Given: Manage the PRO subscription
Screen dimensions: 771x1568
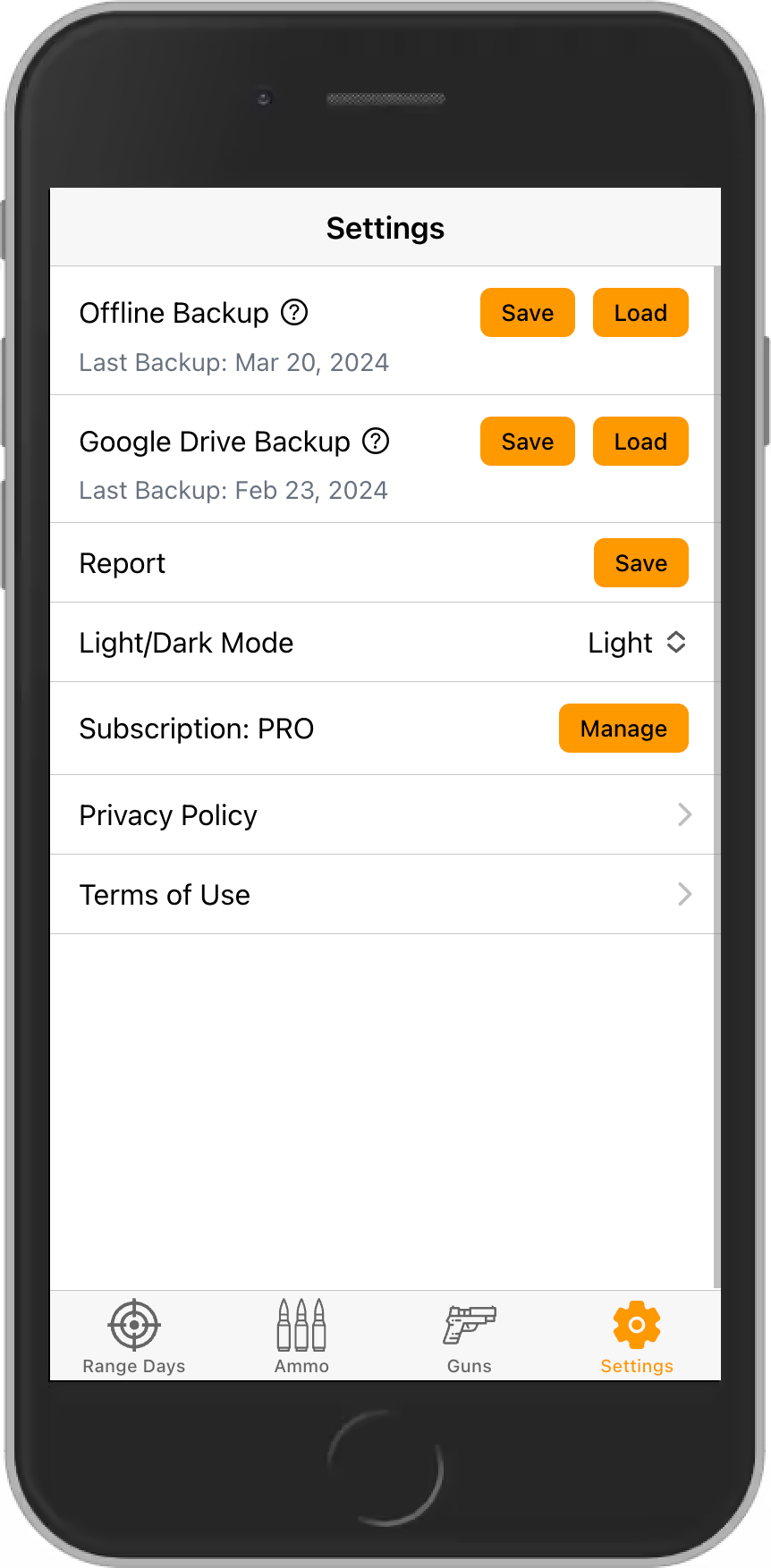Looking at the screenshot, I should [623, 729].
